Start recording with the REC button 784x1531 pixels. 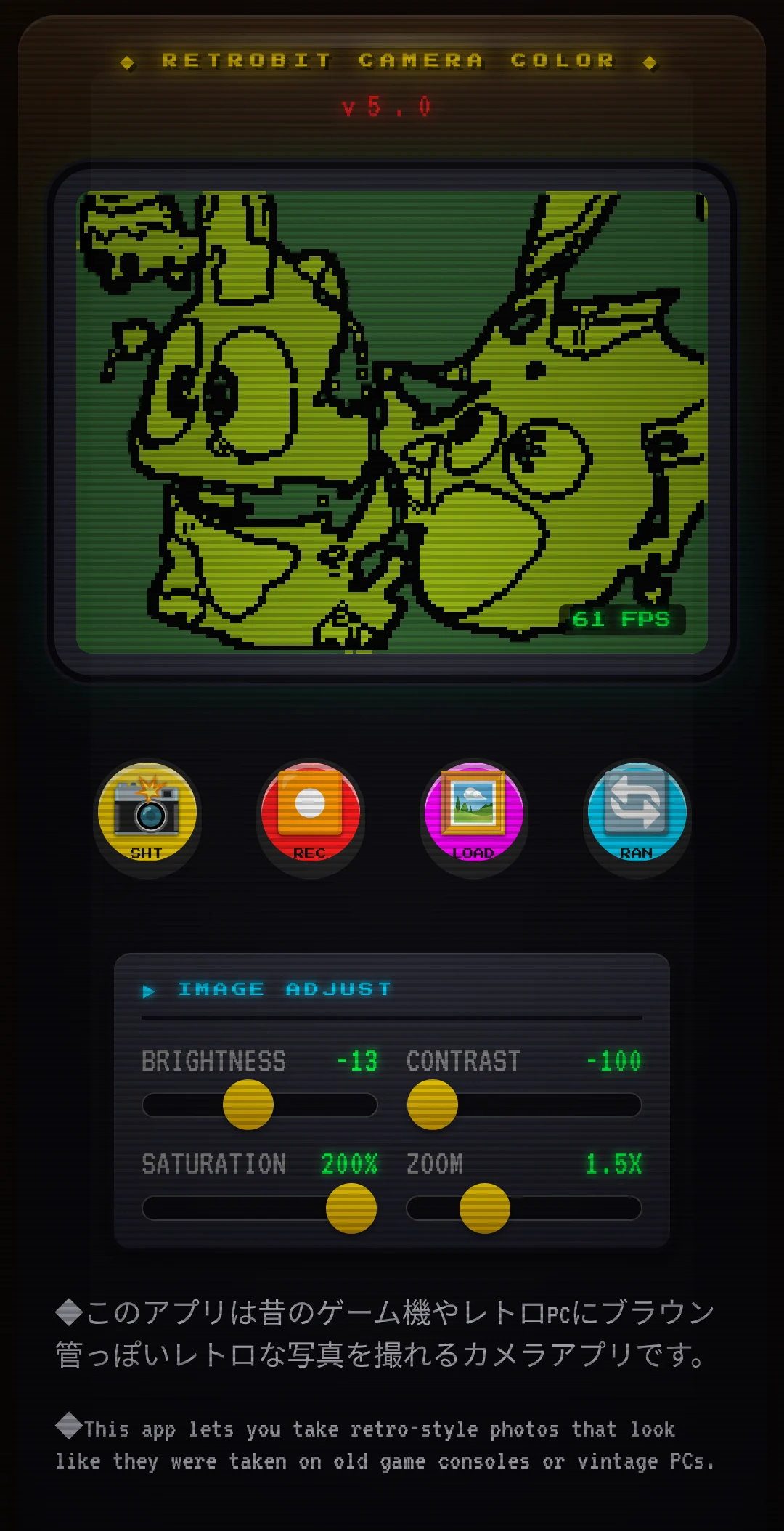tap(310, 812)
